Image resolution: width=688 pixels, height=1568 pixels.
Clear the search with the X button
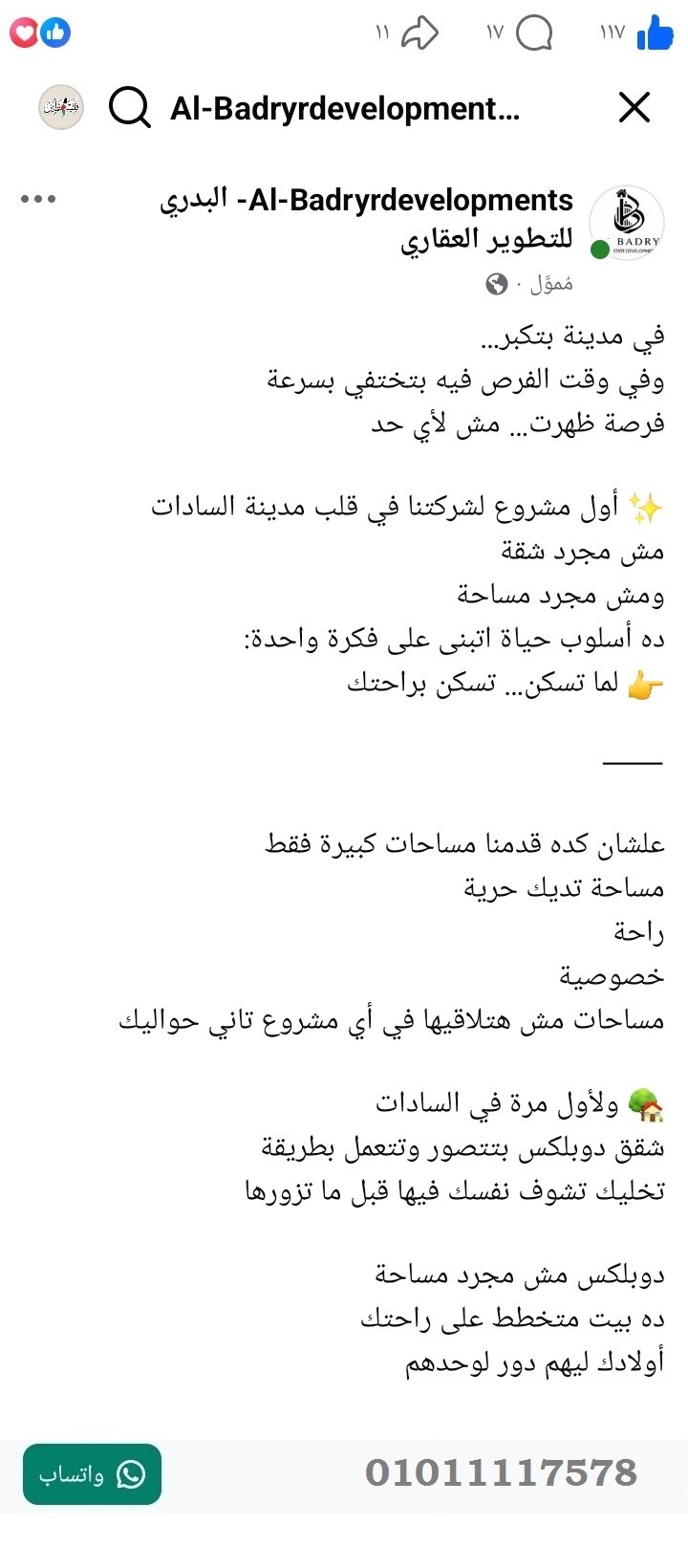[634, 107]
